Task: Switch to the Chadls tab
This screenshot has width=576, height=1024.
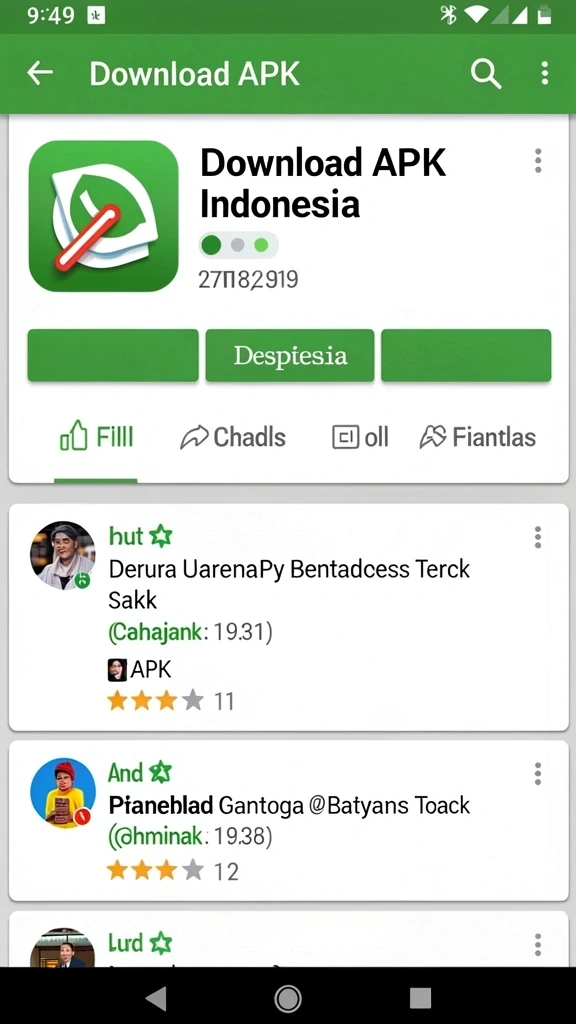Action: (x=233, y=438)
